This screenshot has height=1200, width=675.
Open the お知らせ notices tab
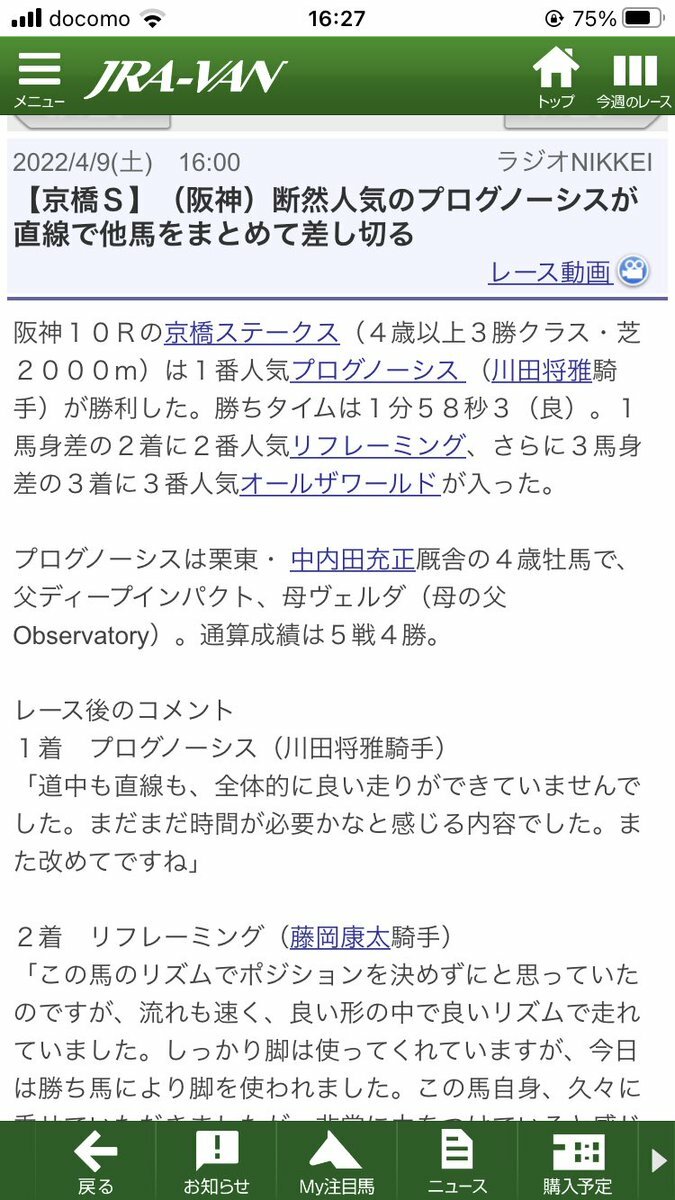(216, 1162)
